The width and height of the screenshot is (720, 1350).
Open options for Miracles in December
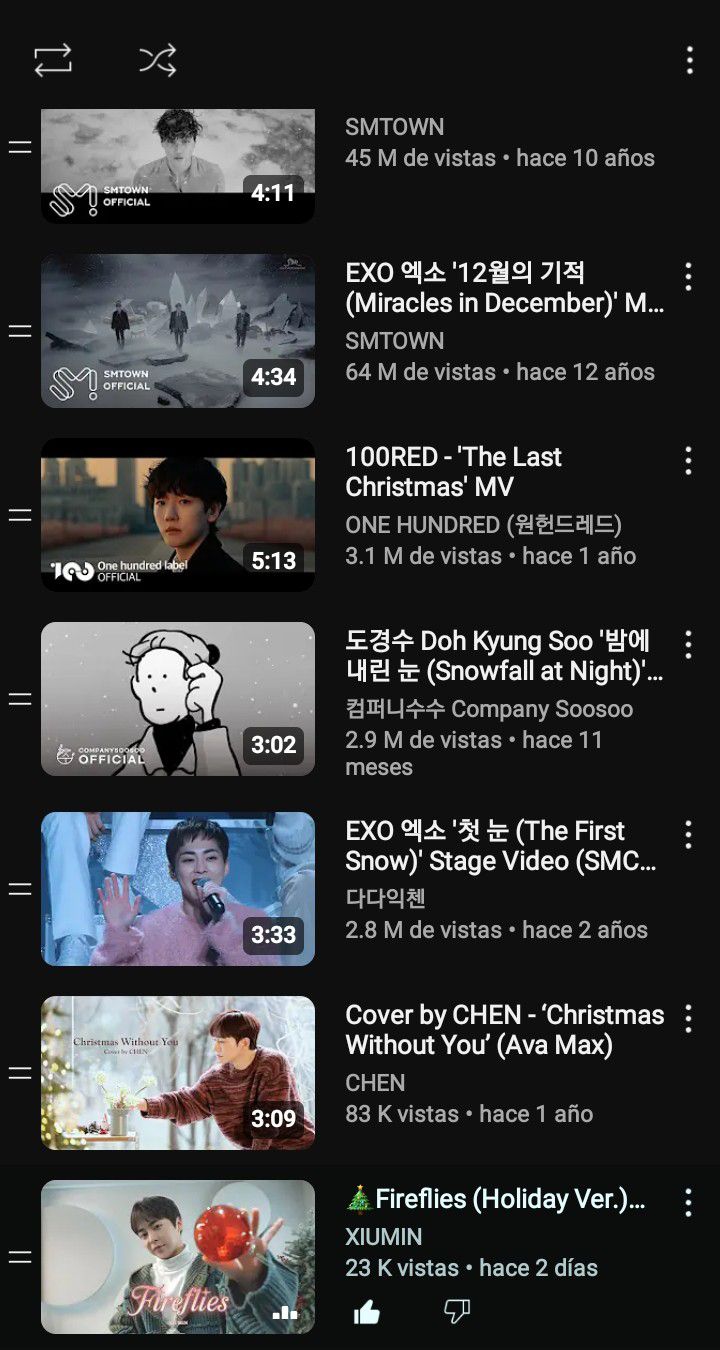coord(688,277)
